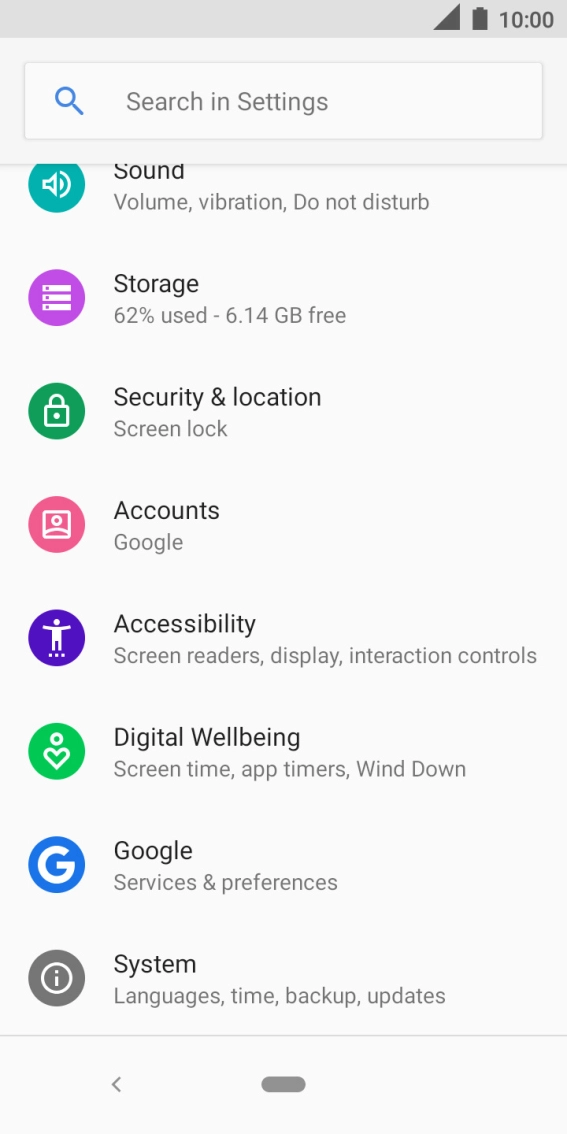Image resolution: width=567 pixels, height=1134 pixels.
Task: Tap the home pill button
Action: point(284,1084)
